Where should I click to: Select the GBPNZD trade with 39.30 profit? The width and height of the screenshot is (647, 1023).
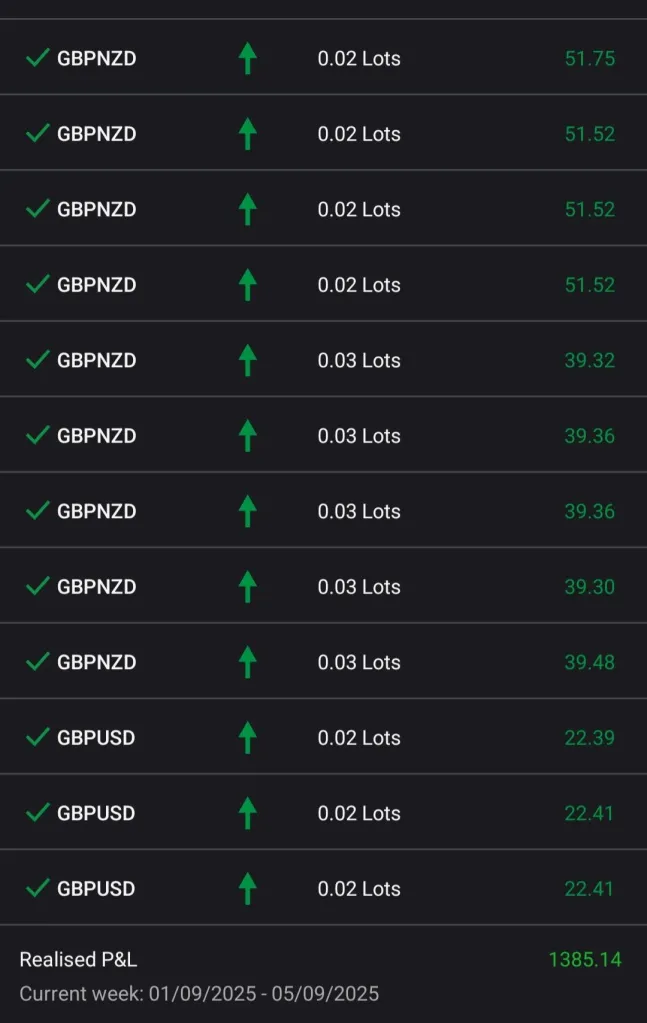click(x=323, y=587)
